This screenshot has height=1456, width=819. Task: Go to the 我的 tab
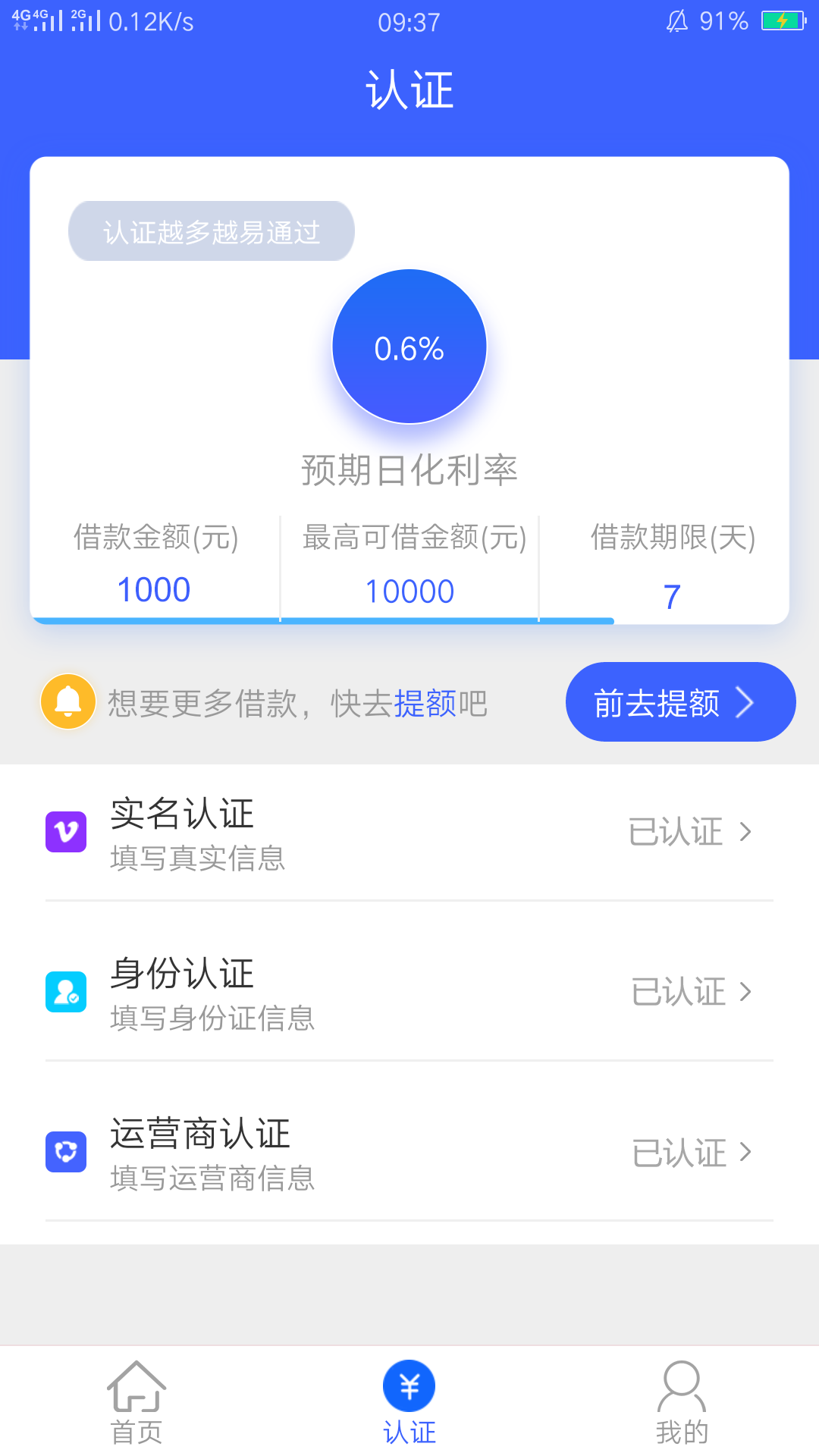tap(682, 1402)
